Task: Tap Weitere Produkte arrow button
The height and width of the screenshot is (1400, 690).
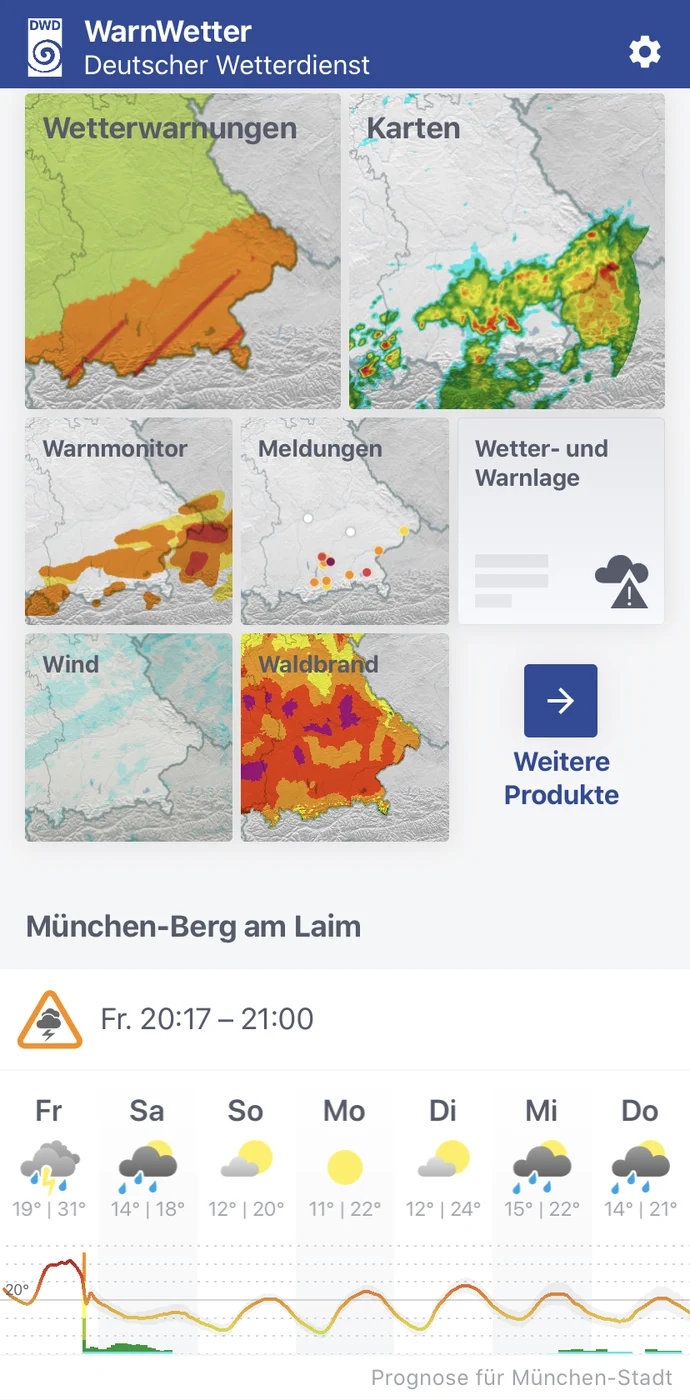Action: click(561, 701)
